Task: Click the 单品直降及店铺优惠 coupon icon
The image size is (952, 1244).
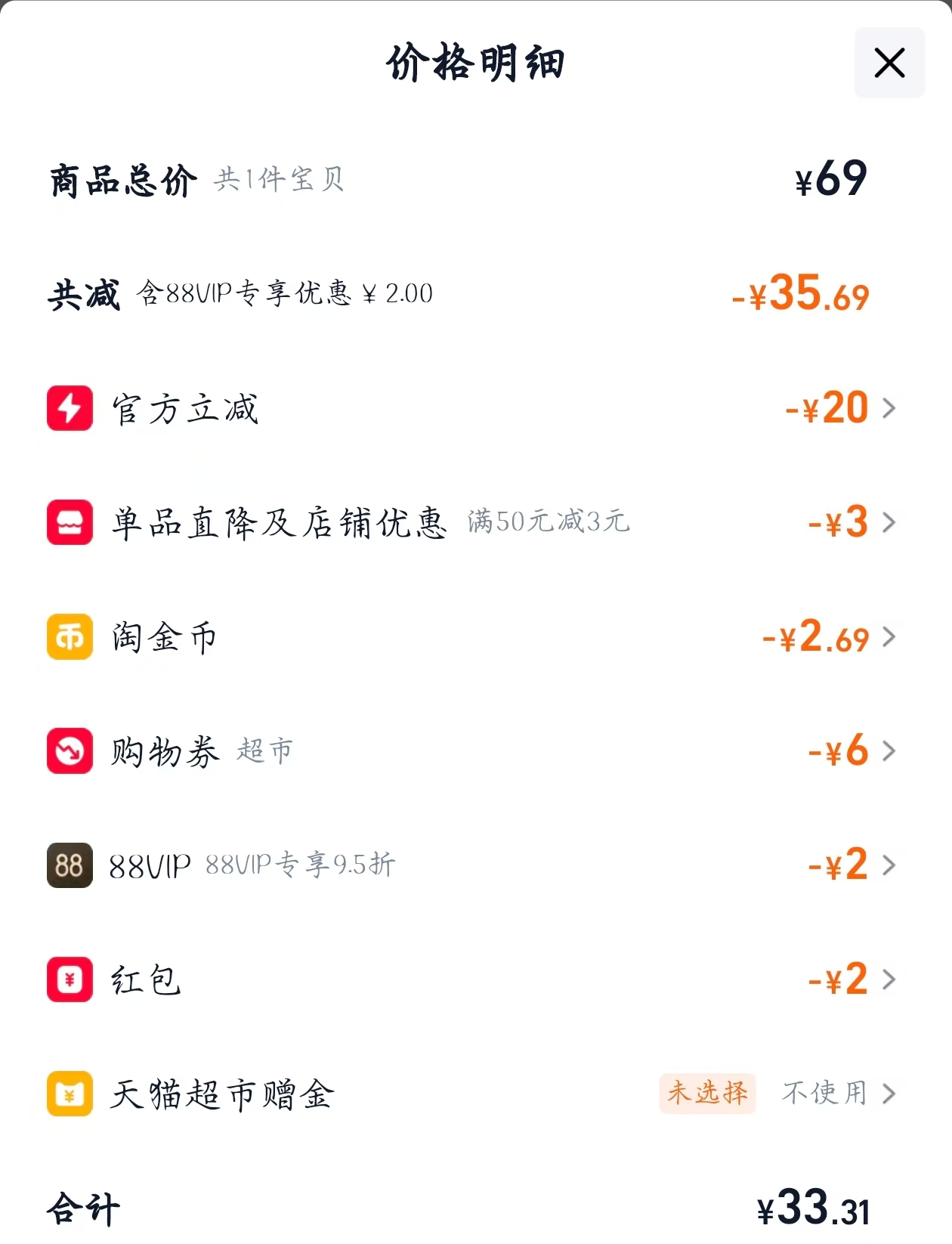Action: coord(70,522)
